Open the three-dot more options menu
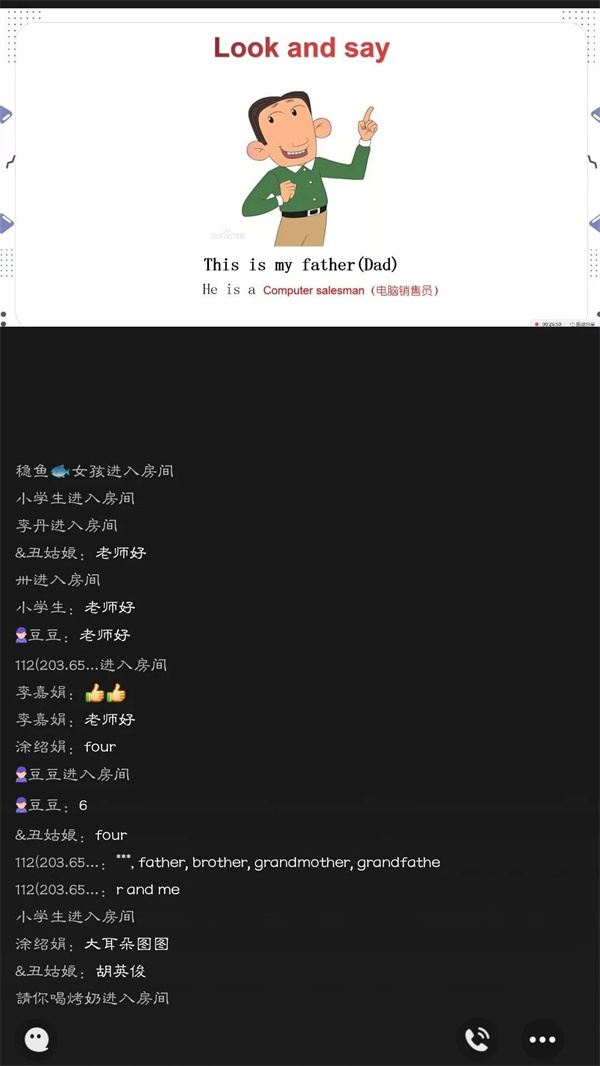600x1066 pixels. [x=542, y=1039]
